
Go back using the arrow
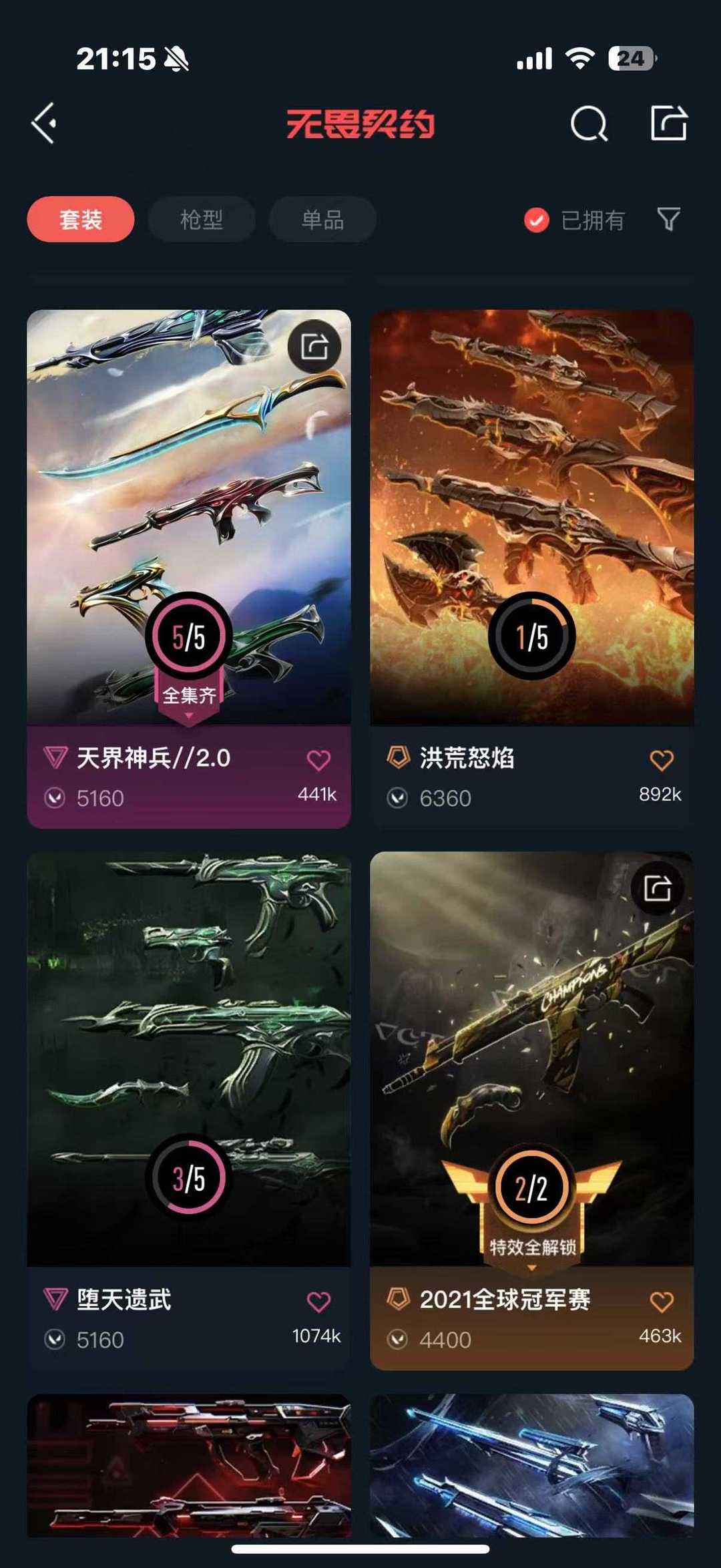click(x=45, y=124)
